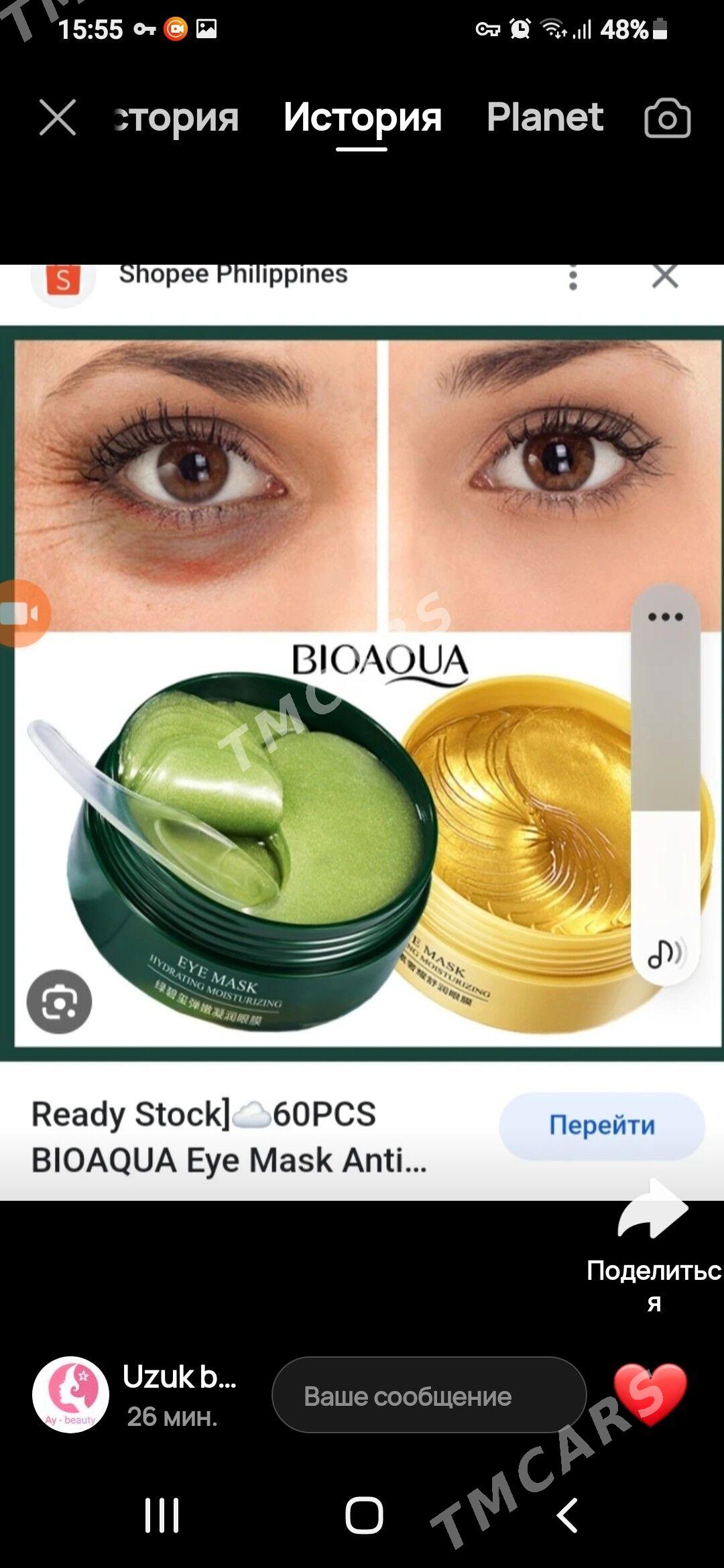Go back using the system back button
724x1568 pixels.
567,1516
